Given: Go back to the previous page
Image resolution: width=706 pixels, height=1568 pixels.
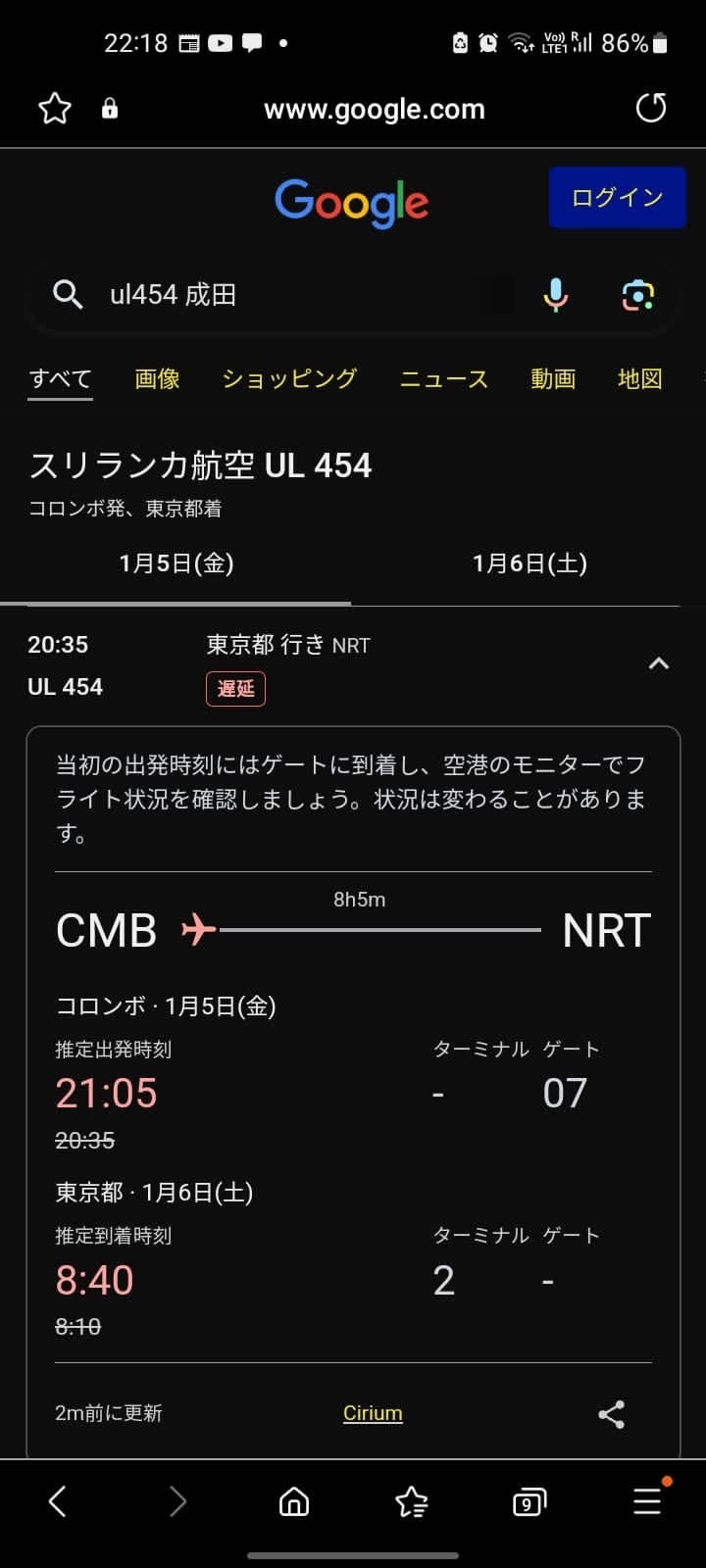Looking at the screenshot, I should (x=58, y=1501).
